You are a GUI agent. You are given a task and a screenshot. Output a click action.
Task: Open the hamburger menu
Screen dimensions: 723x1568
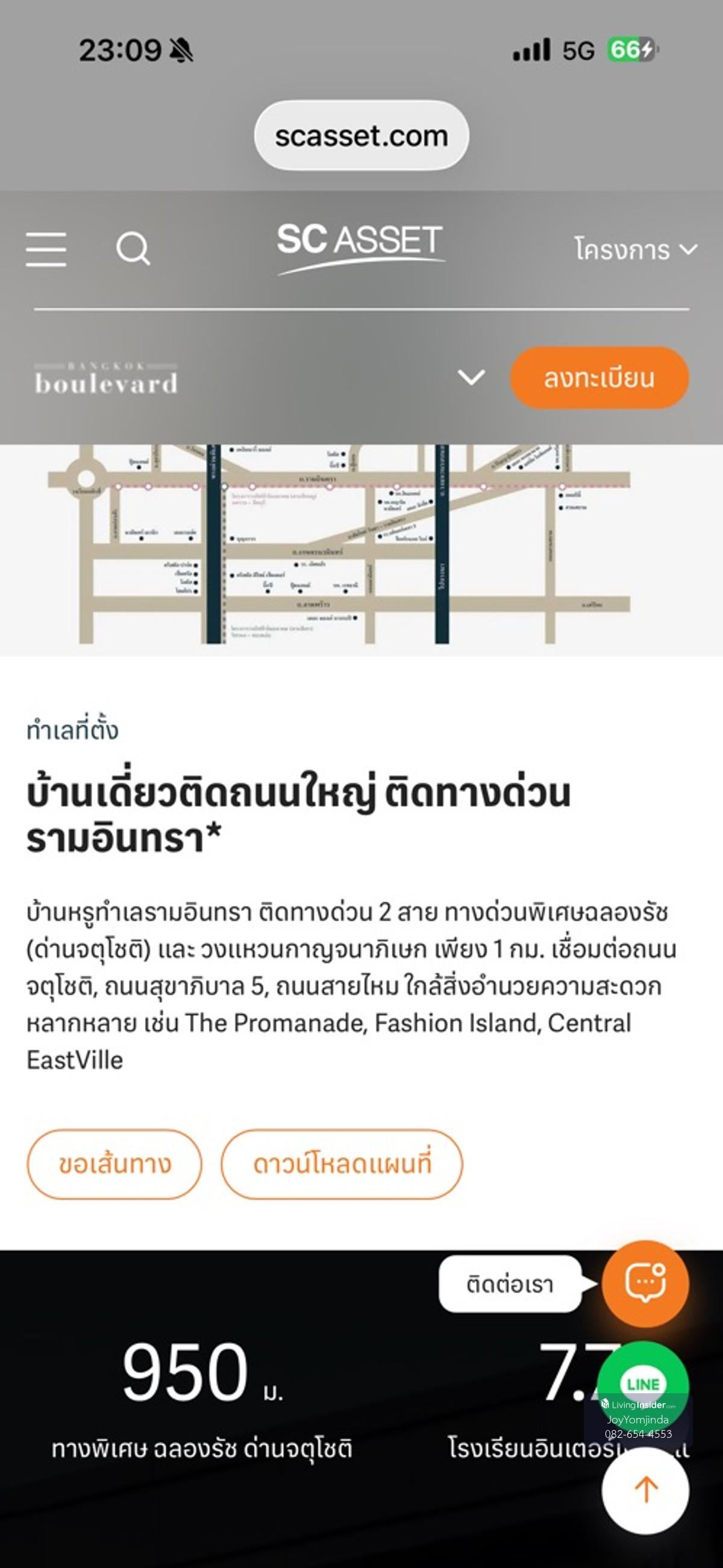click(x=46, y=249)
